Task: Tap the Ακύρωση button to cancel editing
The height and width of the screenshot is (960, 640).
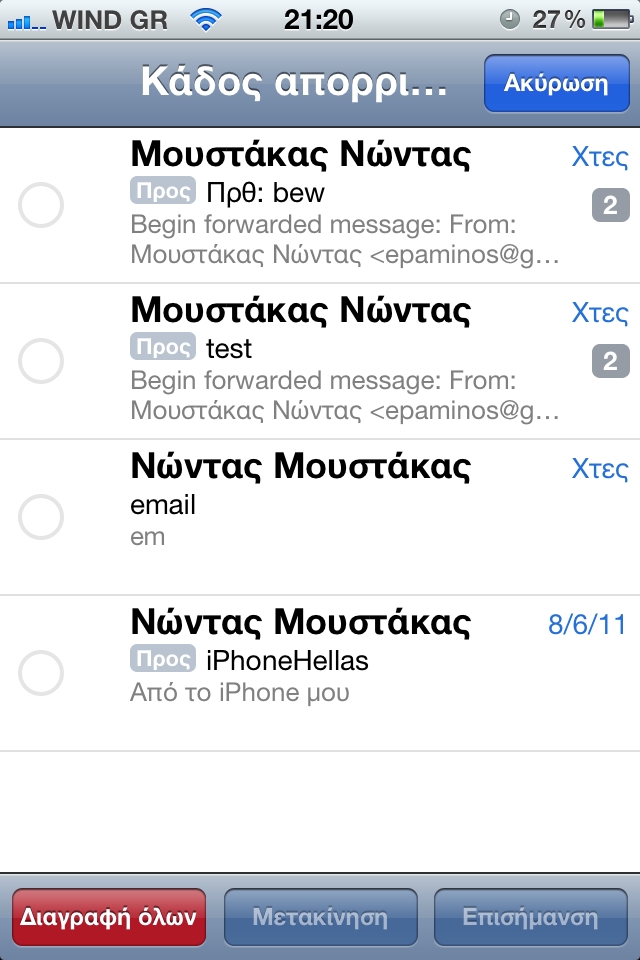Action: 556,83
